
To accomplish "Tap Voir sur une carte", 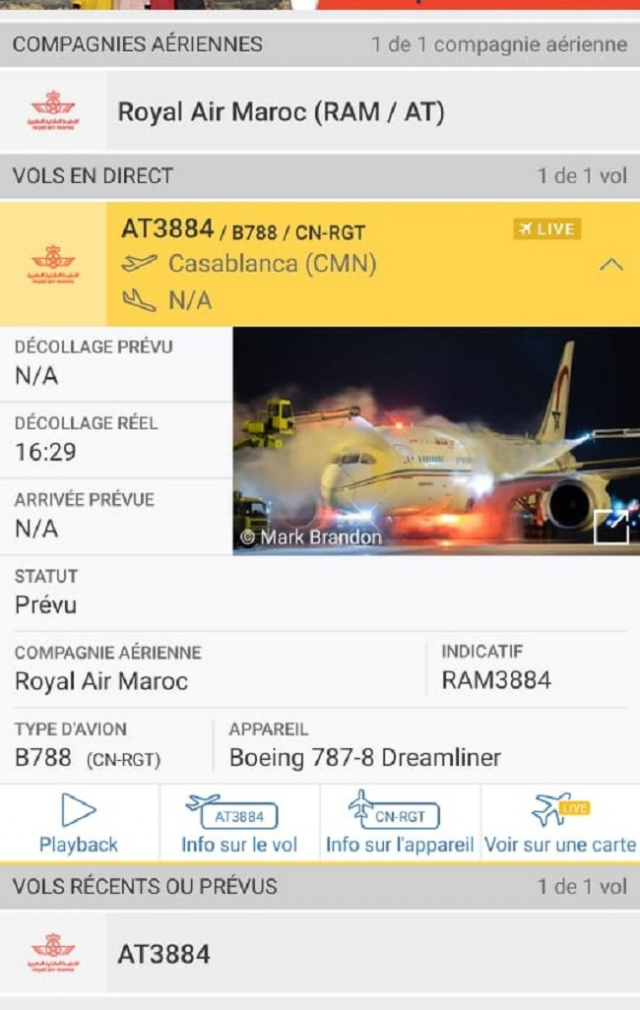I will (560, 824).
